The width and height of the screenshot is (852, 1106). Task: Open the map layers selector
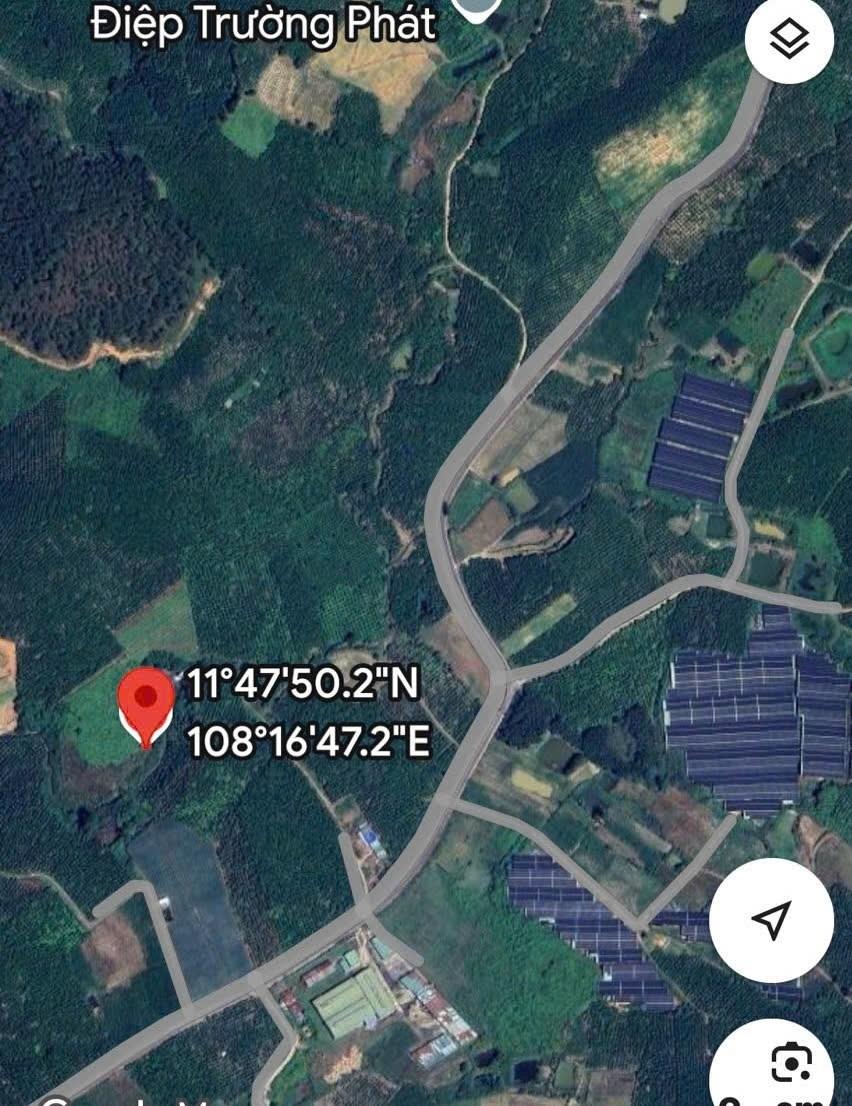(x=790, y=40)
